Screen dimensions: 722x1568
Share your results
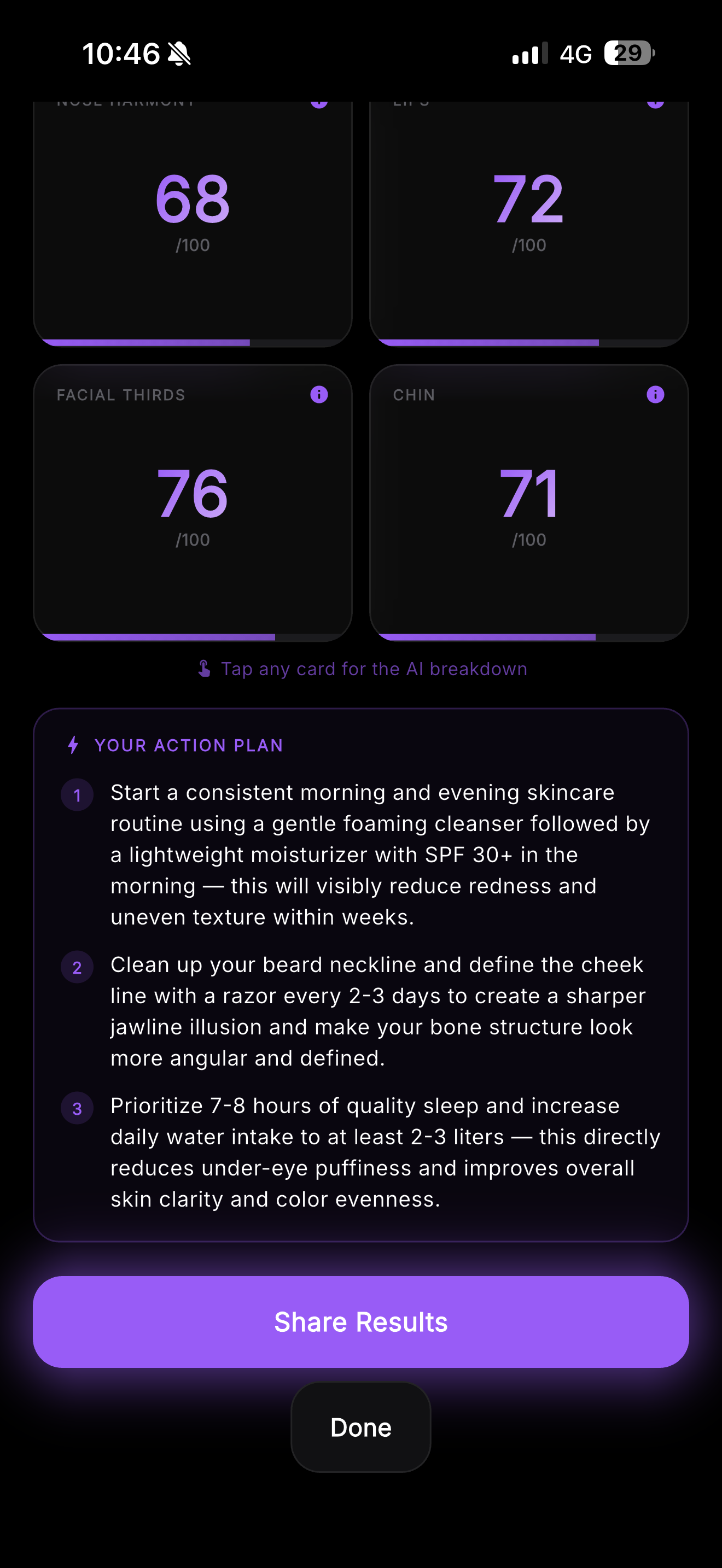(361, 1321)
